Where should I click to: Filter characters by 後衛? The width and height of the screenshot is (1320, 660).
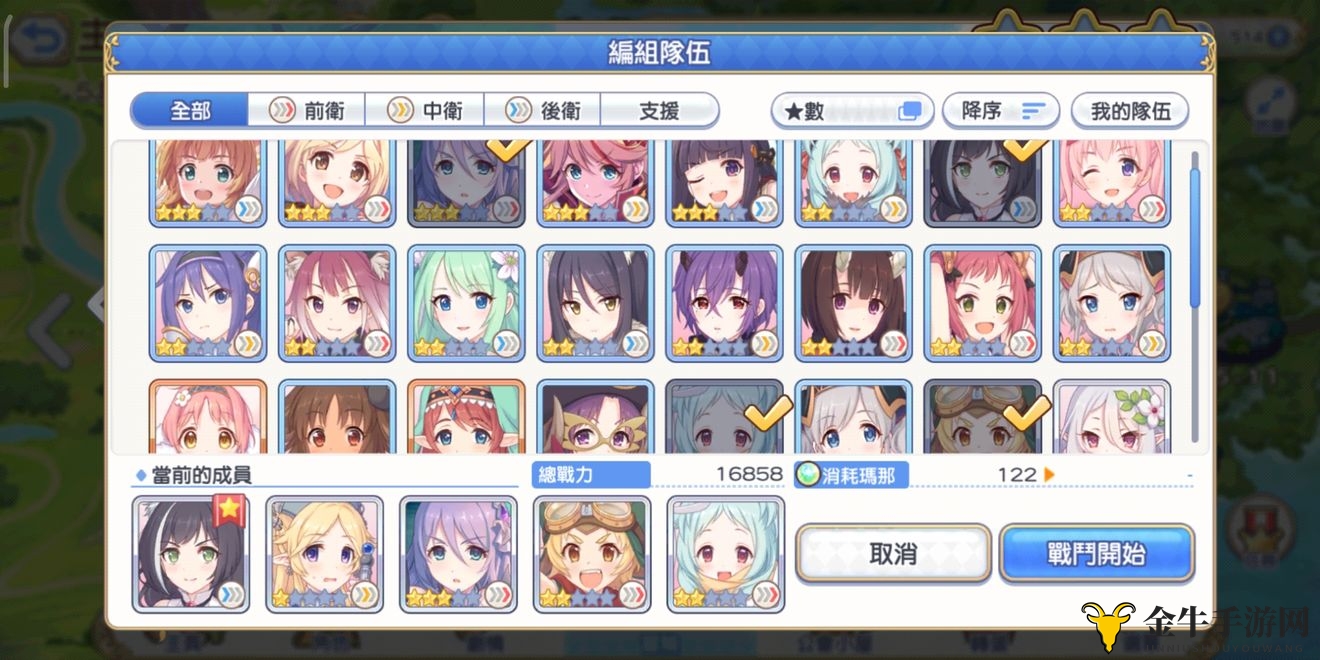coord(544,111)
